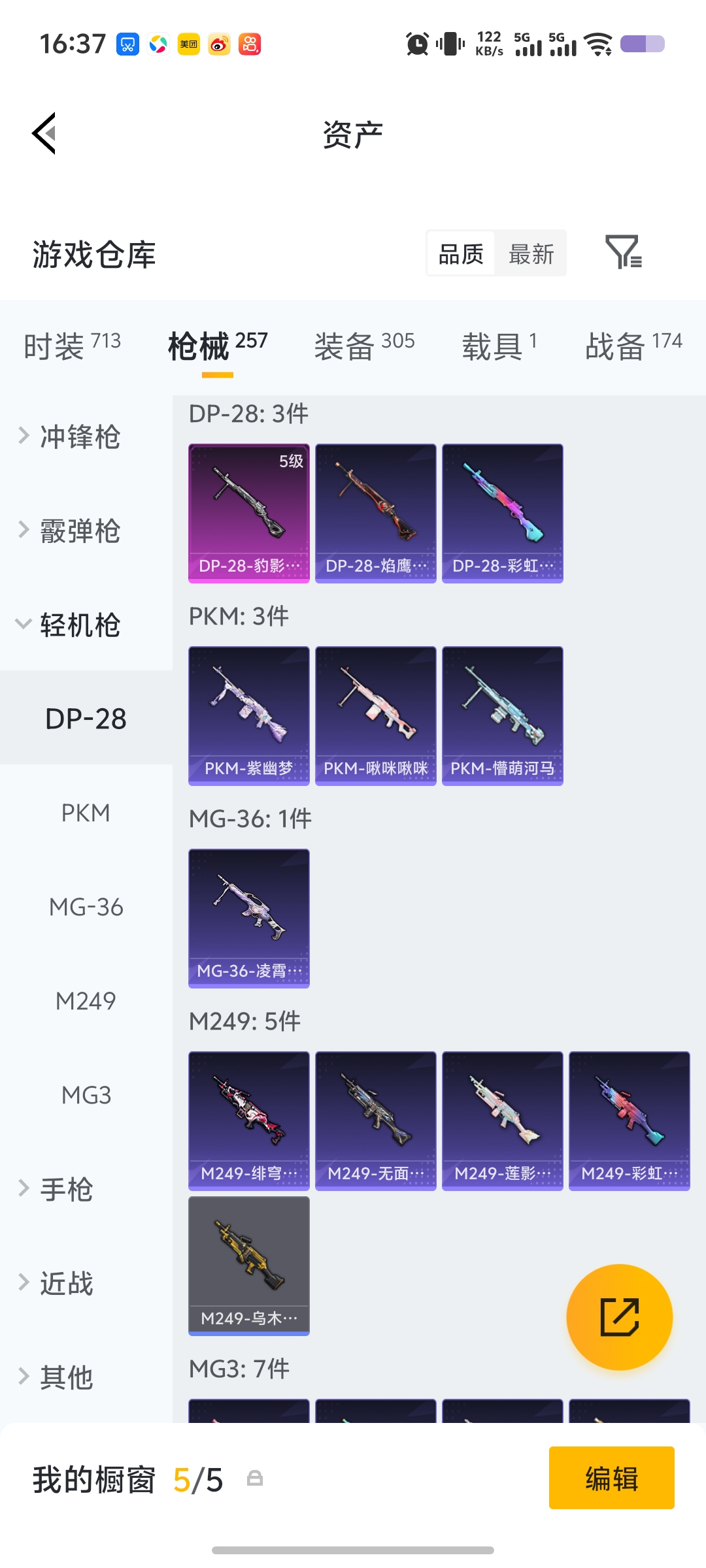706x1568 pixels.
Task: Open the M249-乌木 skin tile
Action: 248,1266
